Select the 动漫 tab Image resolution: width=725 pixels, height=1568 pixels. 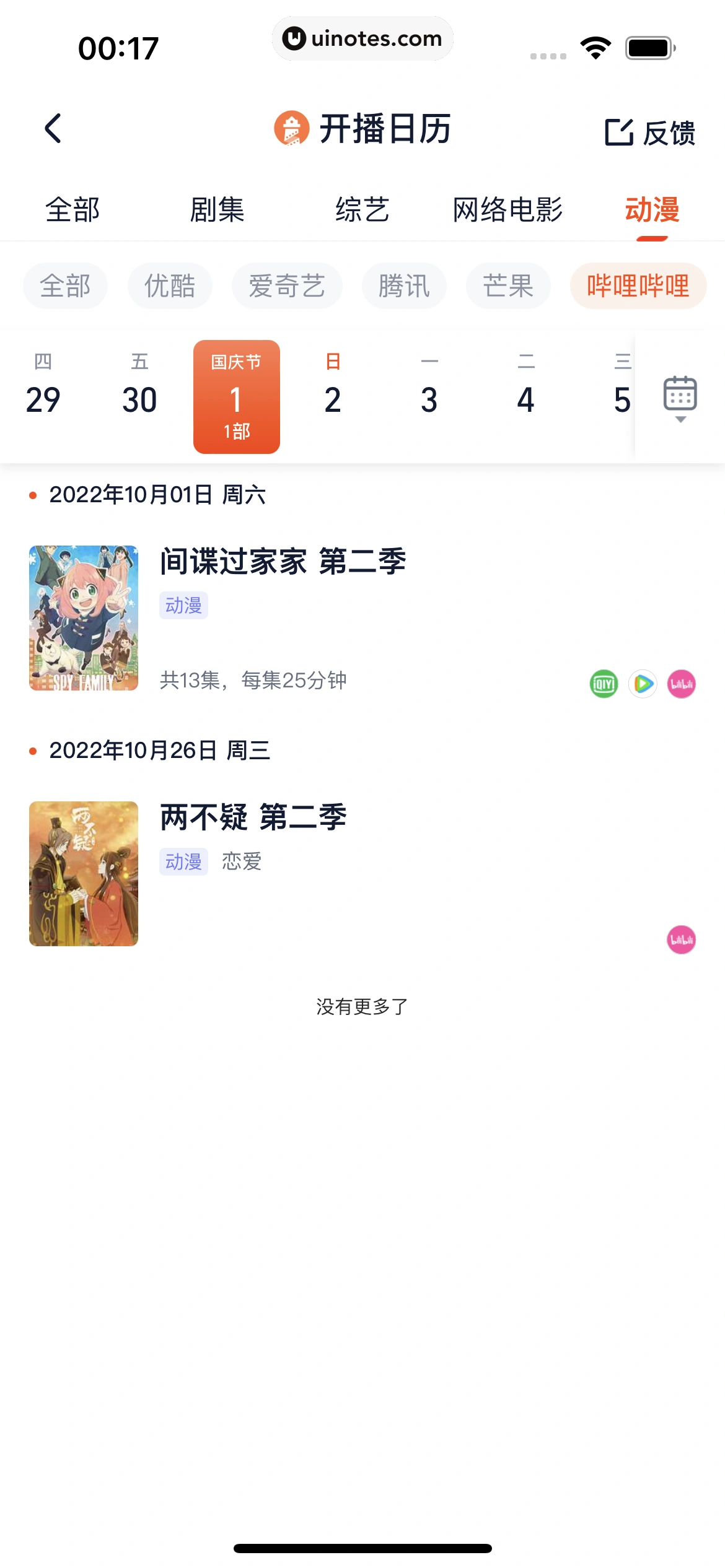[652, 210]
